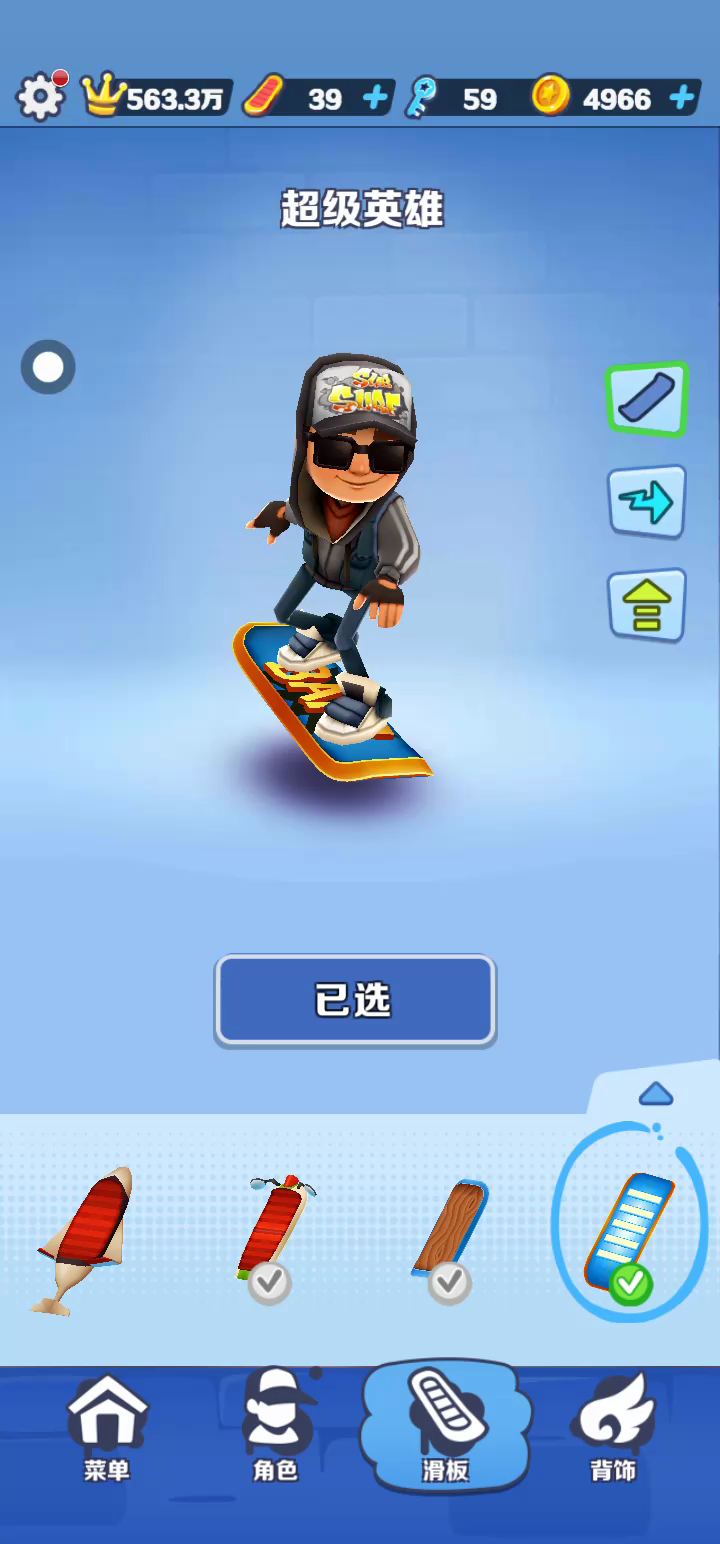Viewport: 720px width, 1544px height.
Task: Open the 滑板 tab
Action: click(445, 1428)
